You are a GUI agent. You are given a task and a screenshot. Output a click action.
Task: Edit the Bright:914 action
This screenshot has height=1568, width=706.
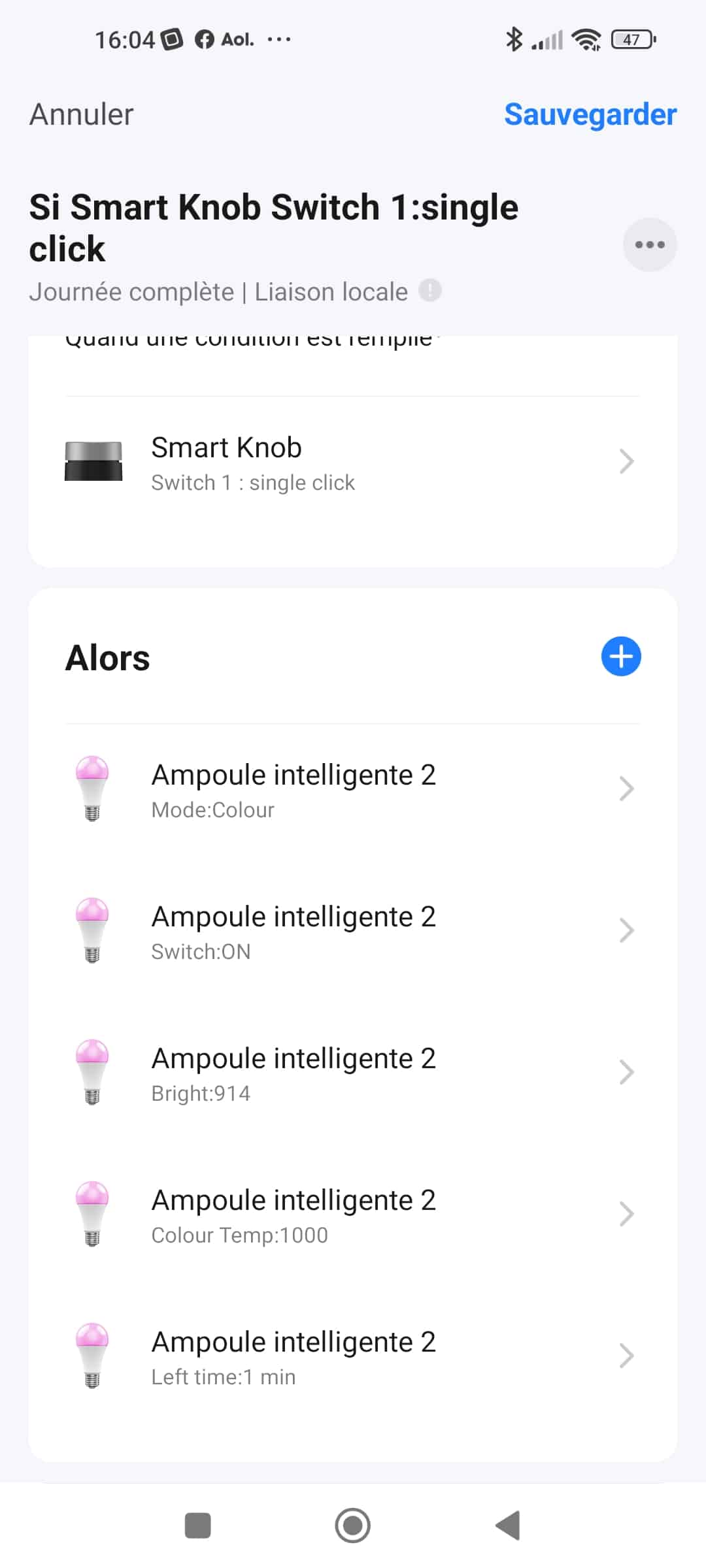tap(352, 1073)
